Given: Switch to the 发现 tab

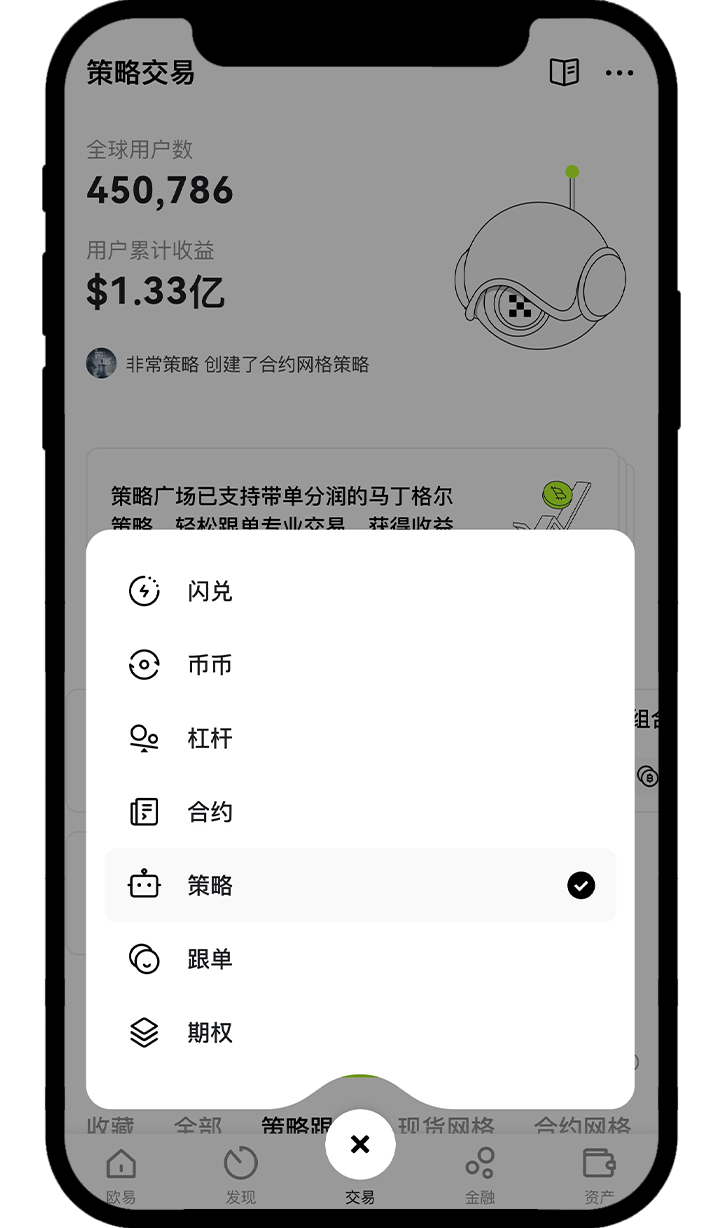Looking at the screenshot, I should 240,1174.
